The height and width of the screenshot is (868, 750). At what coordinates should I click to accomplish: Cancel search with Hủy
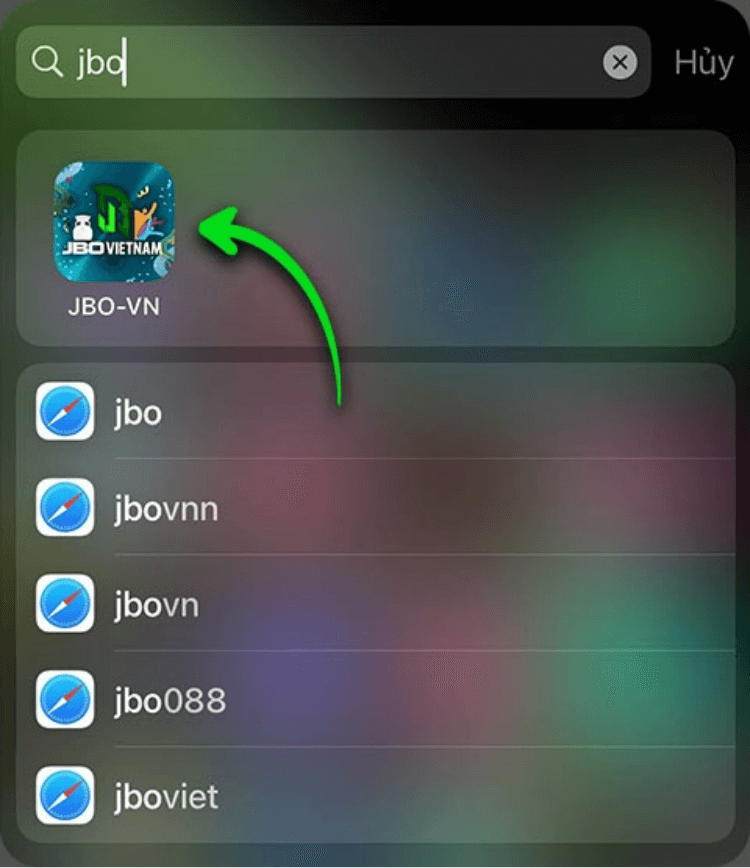(703, 62)
